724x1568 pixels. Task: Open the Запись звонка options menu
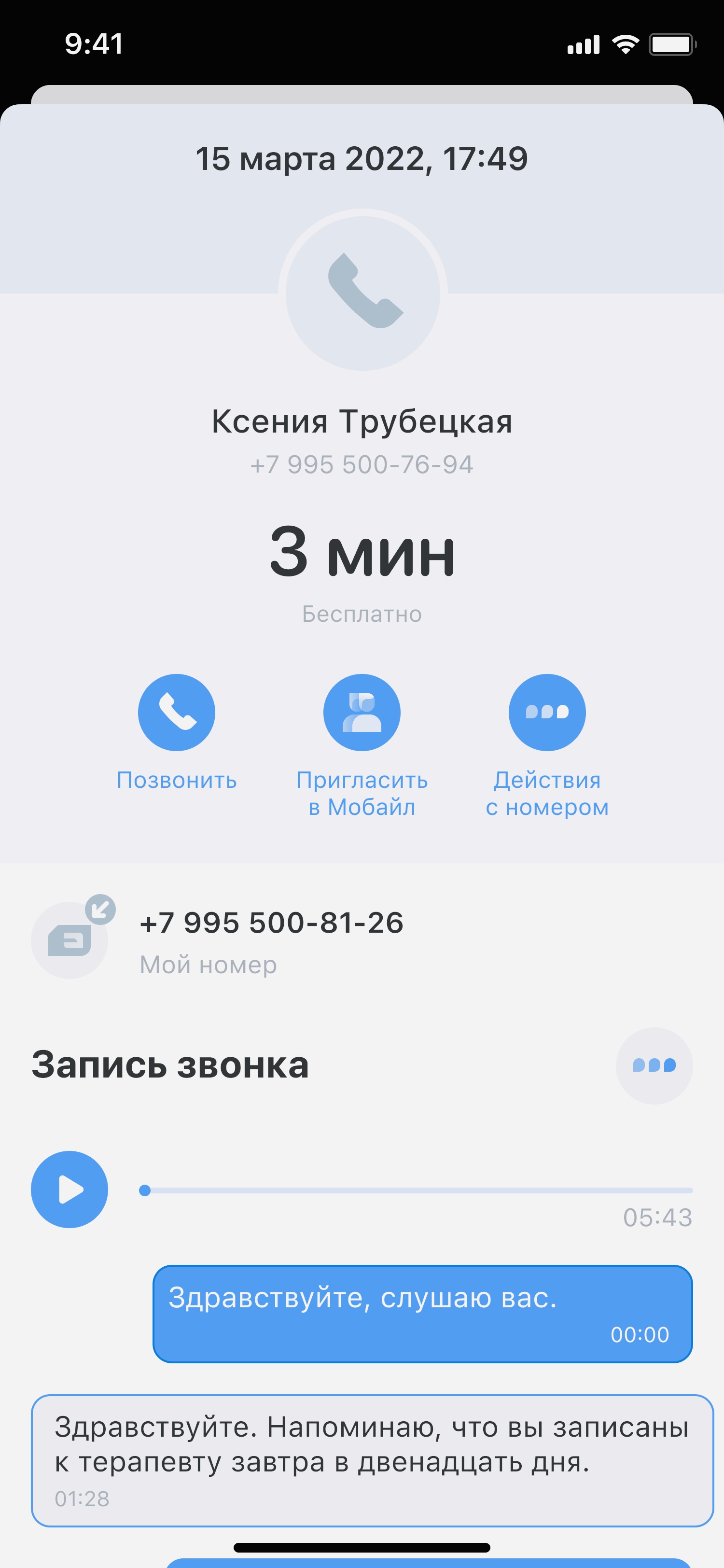[x=654, y=1065]
